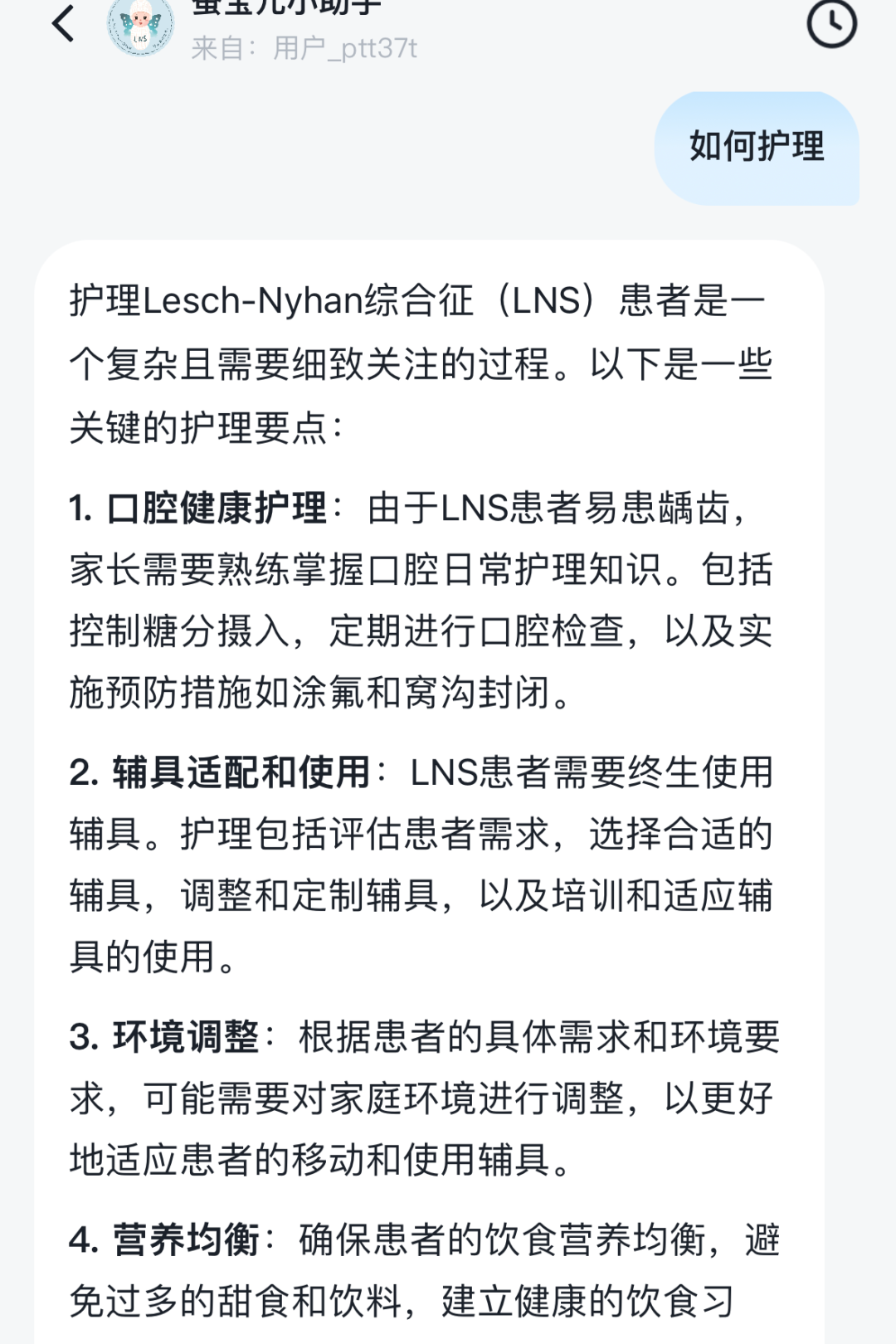Go back using the header arrow
The height and width of the screenshot is (1344, 896).
(x=63, y=23)
